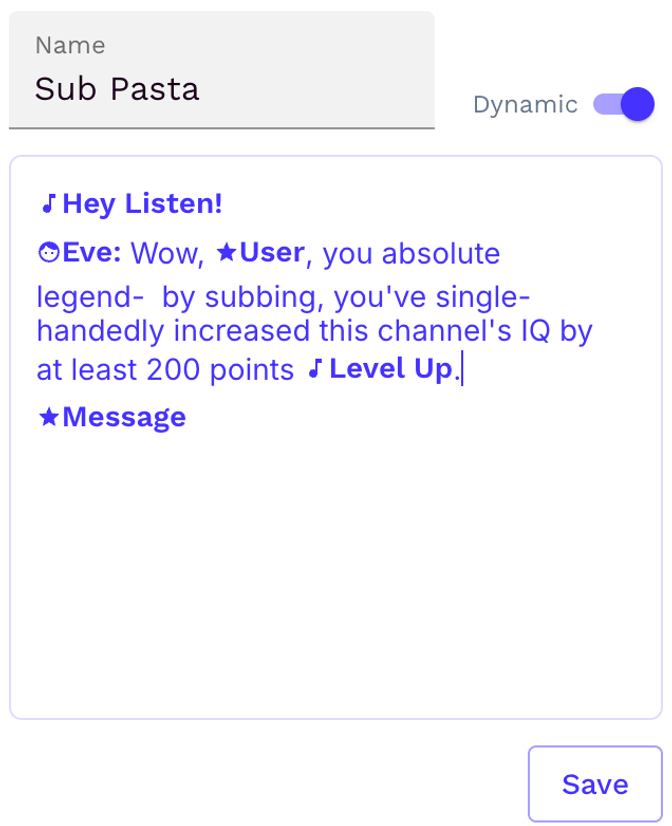The image size is (672, 826).
Task: Select the Level Up sound tag
Action: point(380,369)
